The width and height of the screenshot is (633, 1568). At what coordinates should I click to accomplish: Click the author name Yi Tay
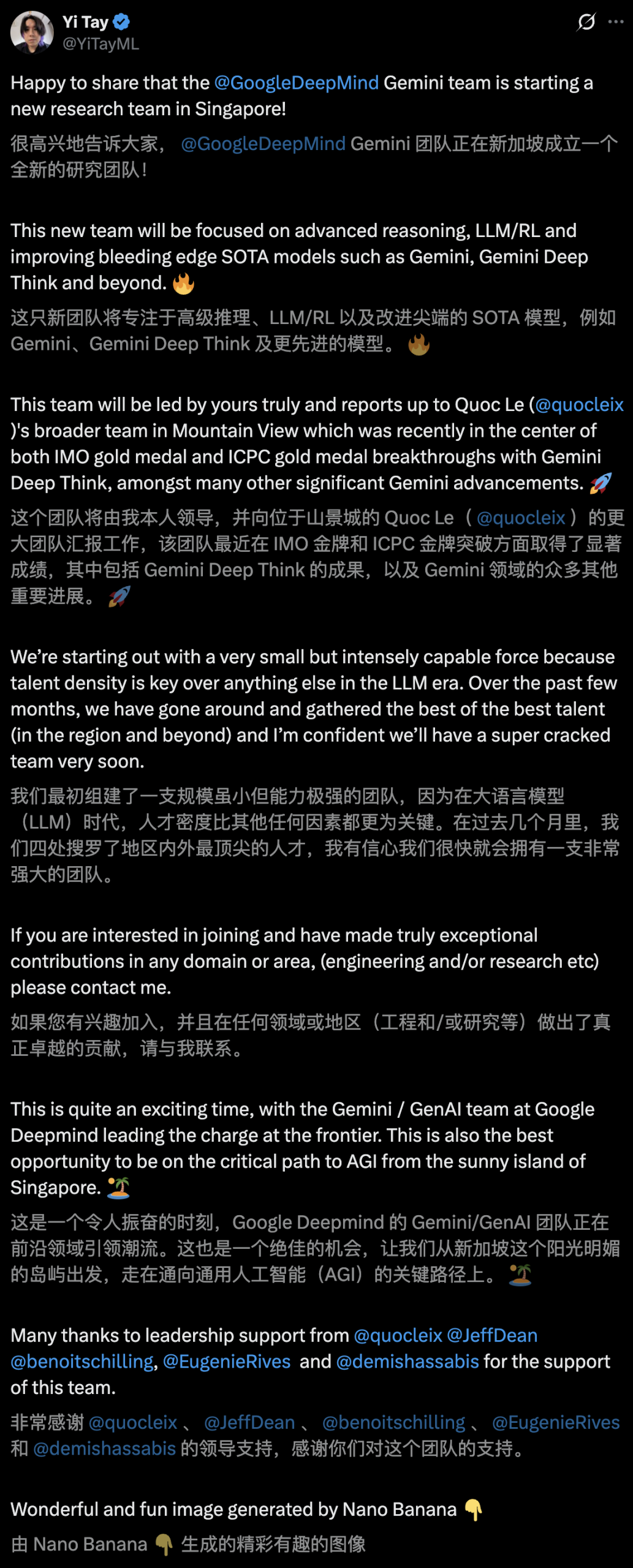pos(86,21)
